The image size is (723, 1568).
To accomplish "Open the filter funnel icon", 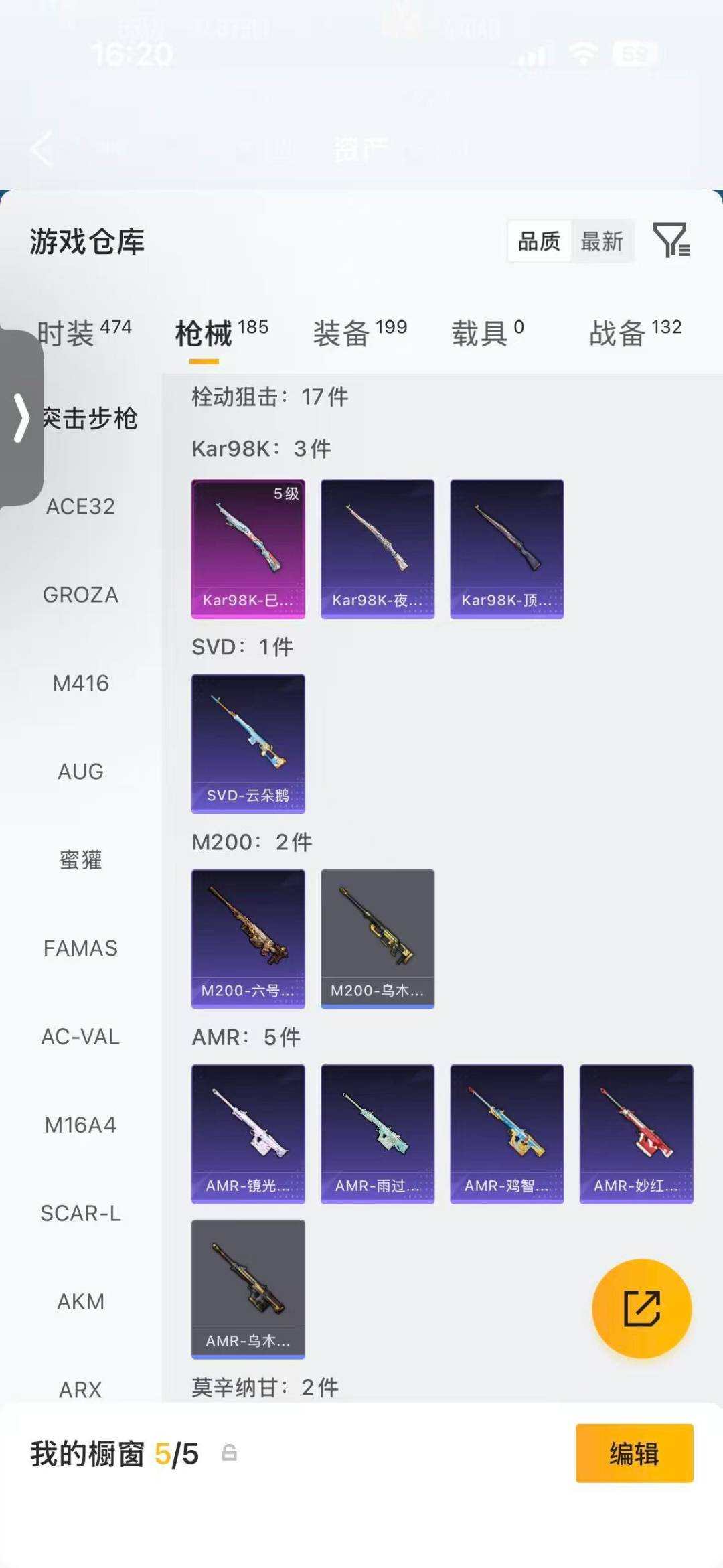I will pyautogui.click(x=671, y=240).
